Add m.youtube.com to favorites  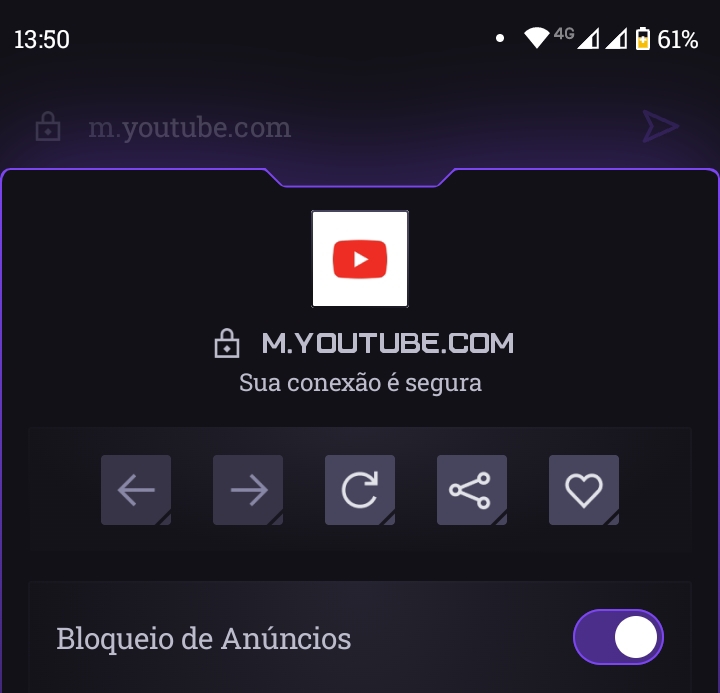tap(584, 490)
